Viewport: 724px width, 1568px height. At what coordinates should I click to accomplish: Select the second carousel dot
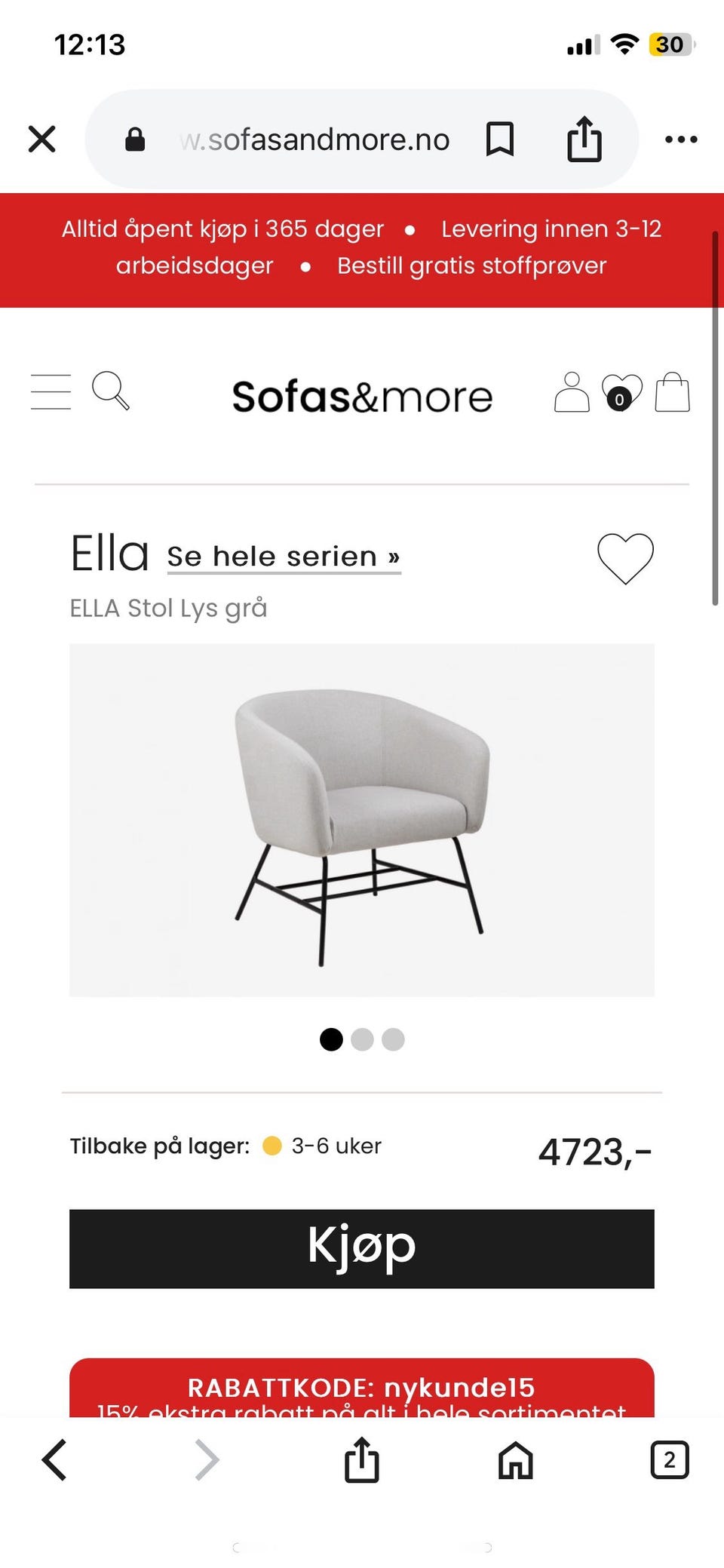pos(363,1039)
